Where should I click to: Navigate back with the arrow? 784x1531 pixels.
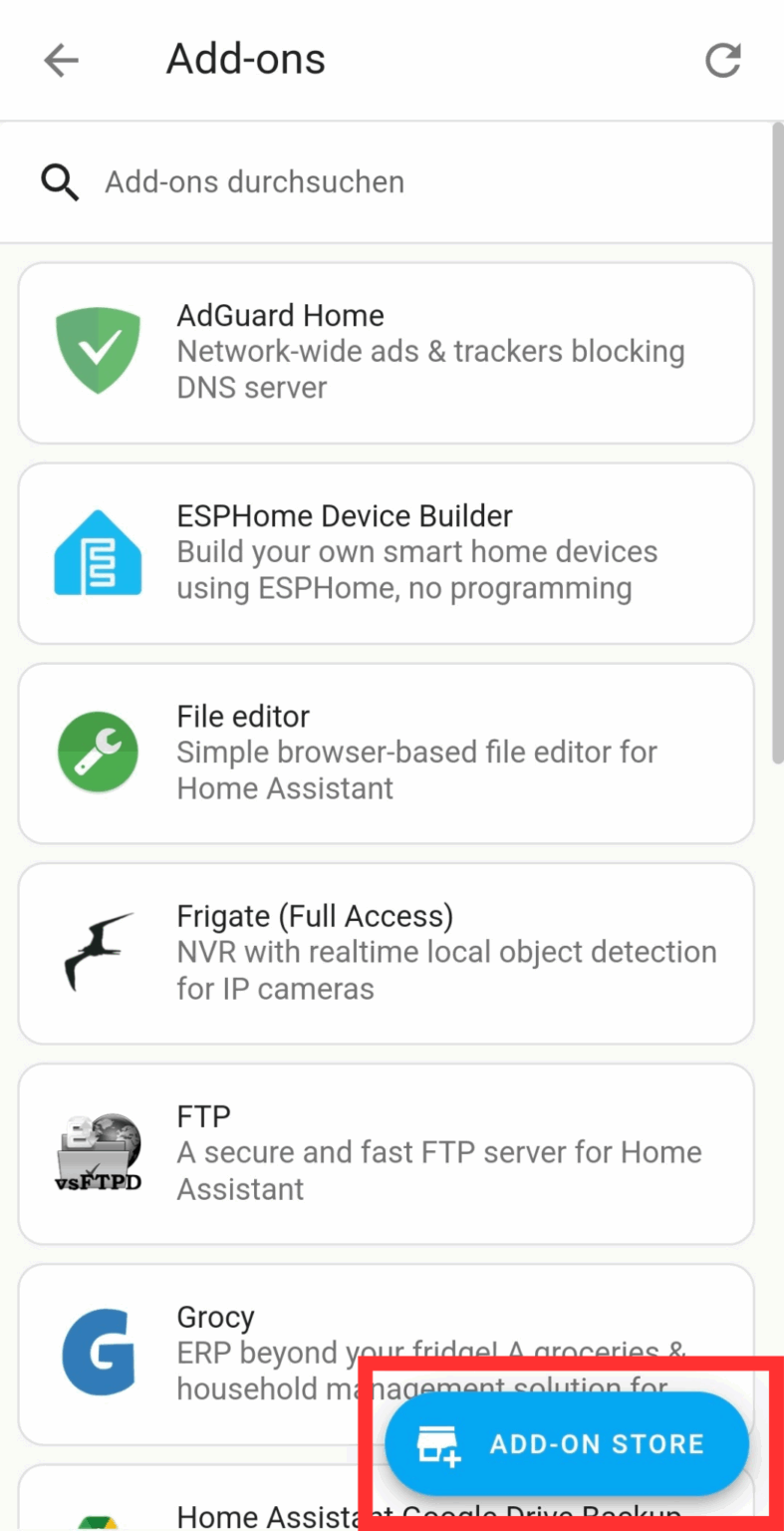(x=61, y=60)
